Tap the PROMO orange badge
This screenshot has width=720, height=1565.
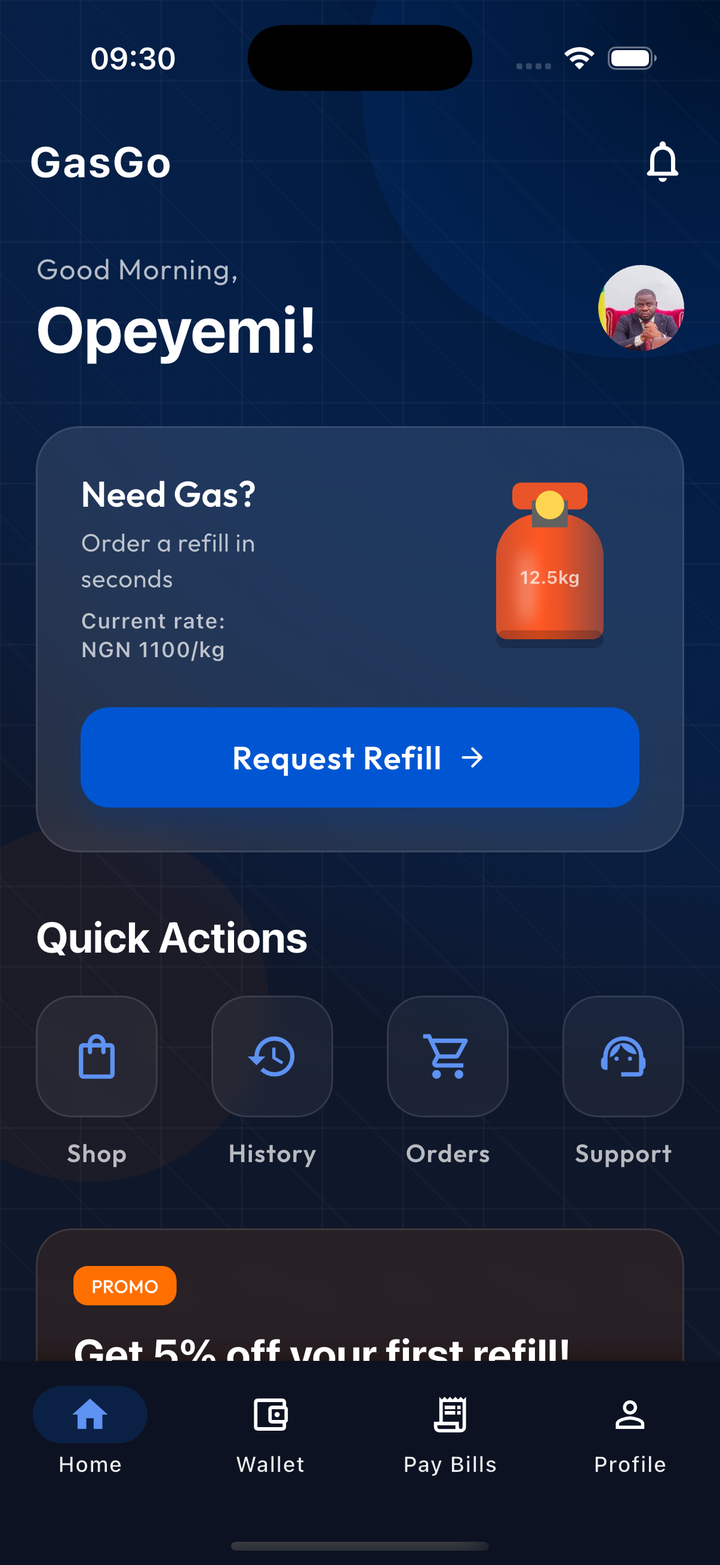[x=124, y=1286]
